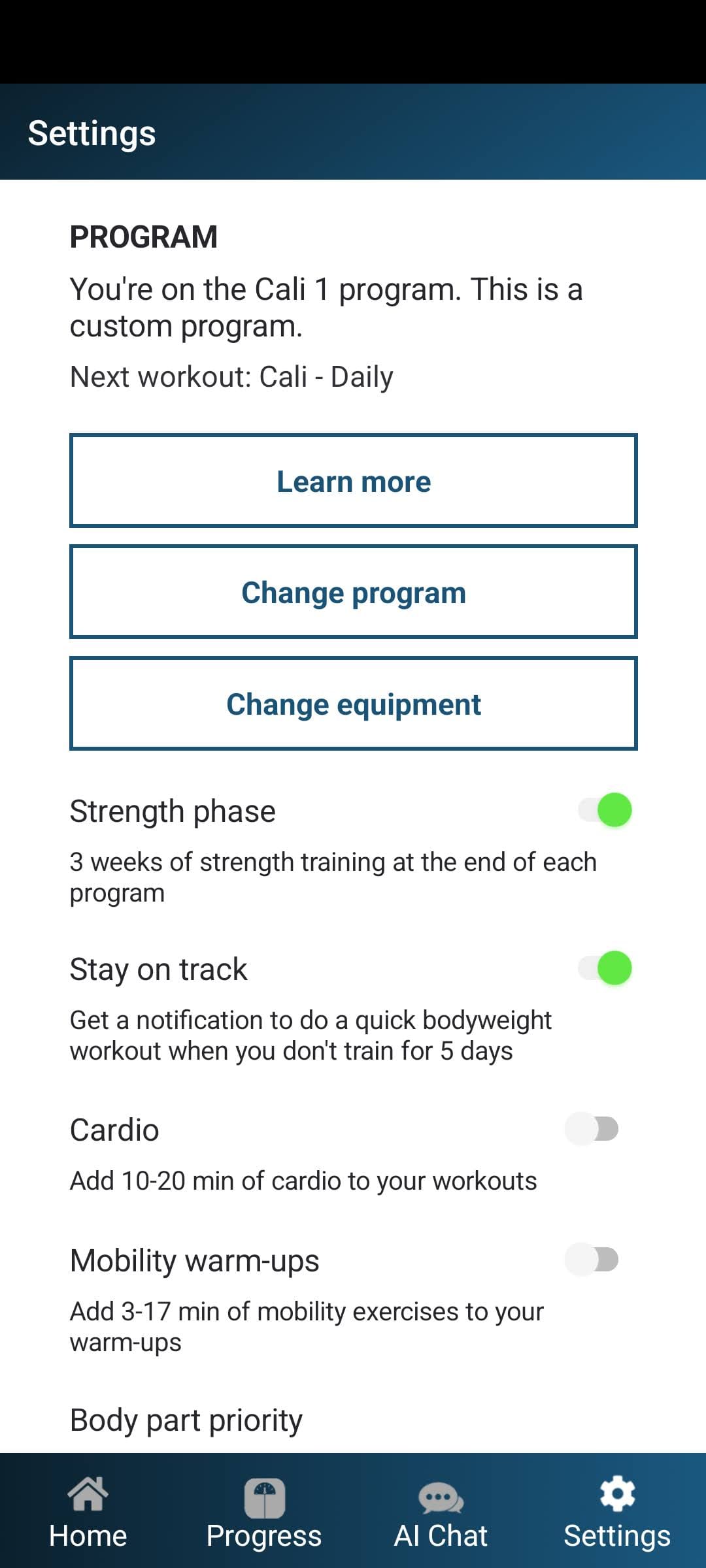Turn on Mobility warm-ups
This screenshot has height=1568, width=706.
pos(592,1260)
